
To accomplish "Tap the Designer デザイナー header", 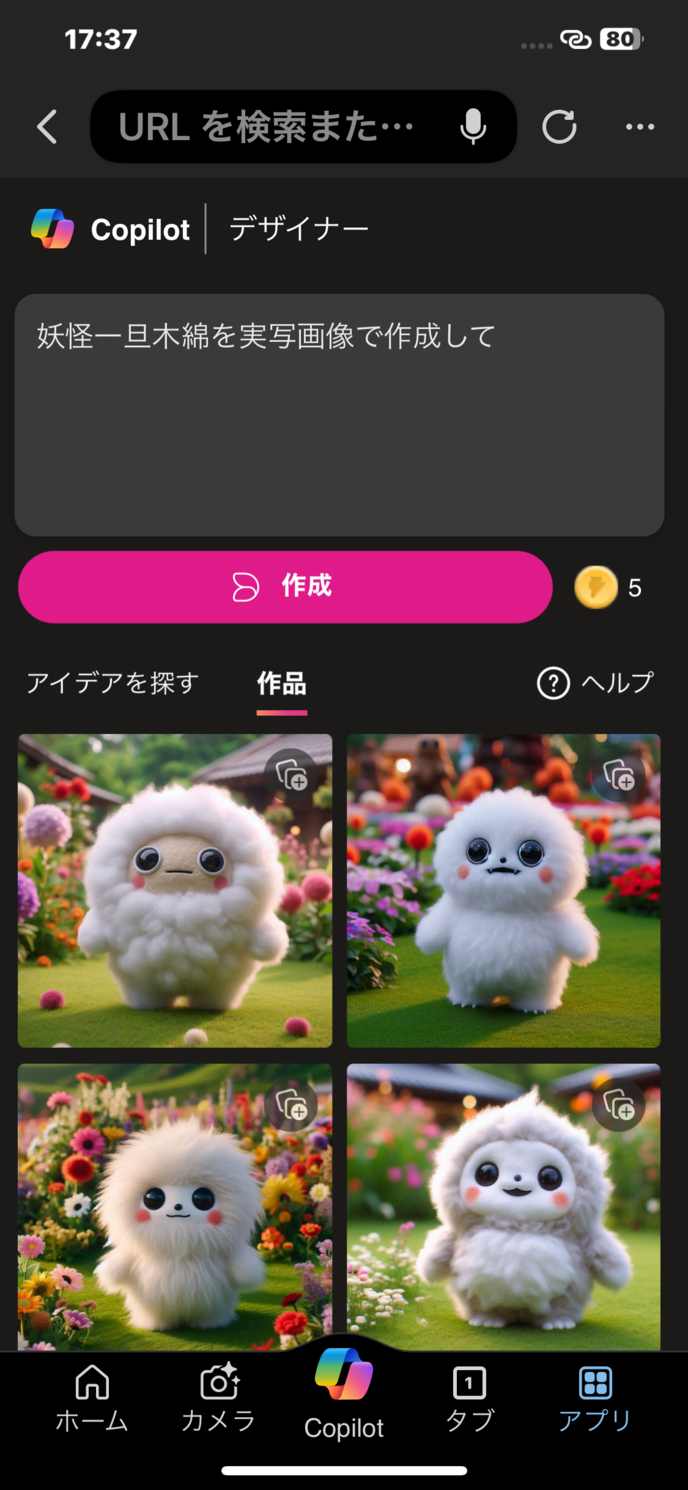I will coord(299,229).
